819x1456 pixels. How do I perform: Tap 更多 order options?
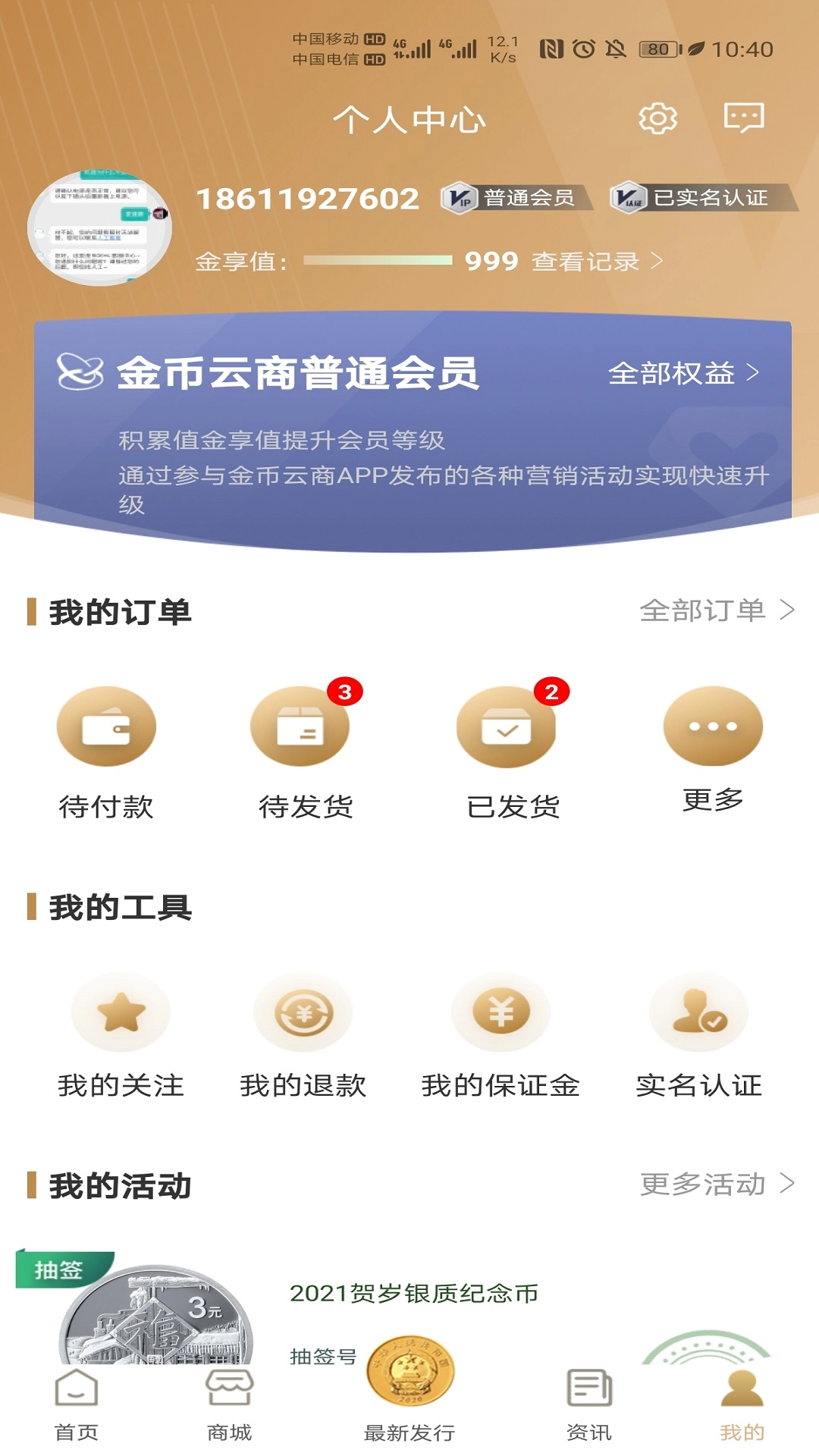(713, 749)
